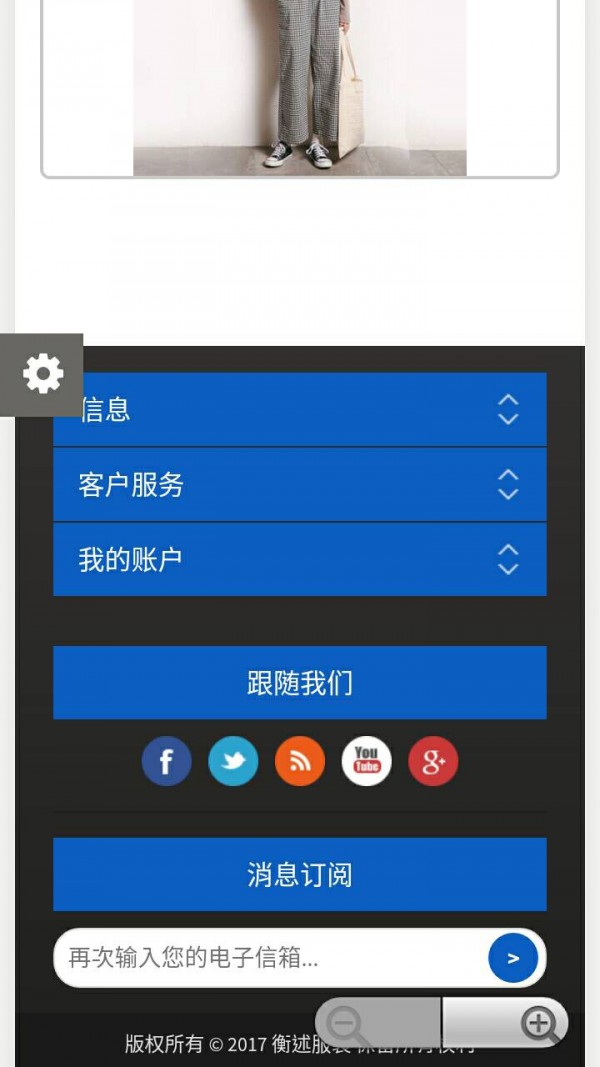Screen dimensions: 600x1067
Task: Visit the YouTube channel icon
Action: [366, 762]
